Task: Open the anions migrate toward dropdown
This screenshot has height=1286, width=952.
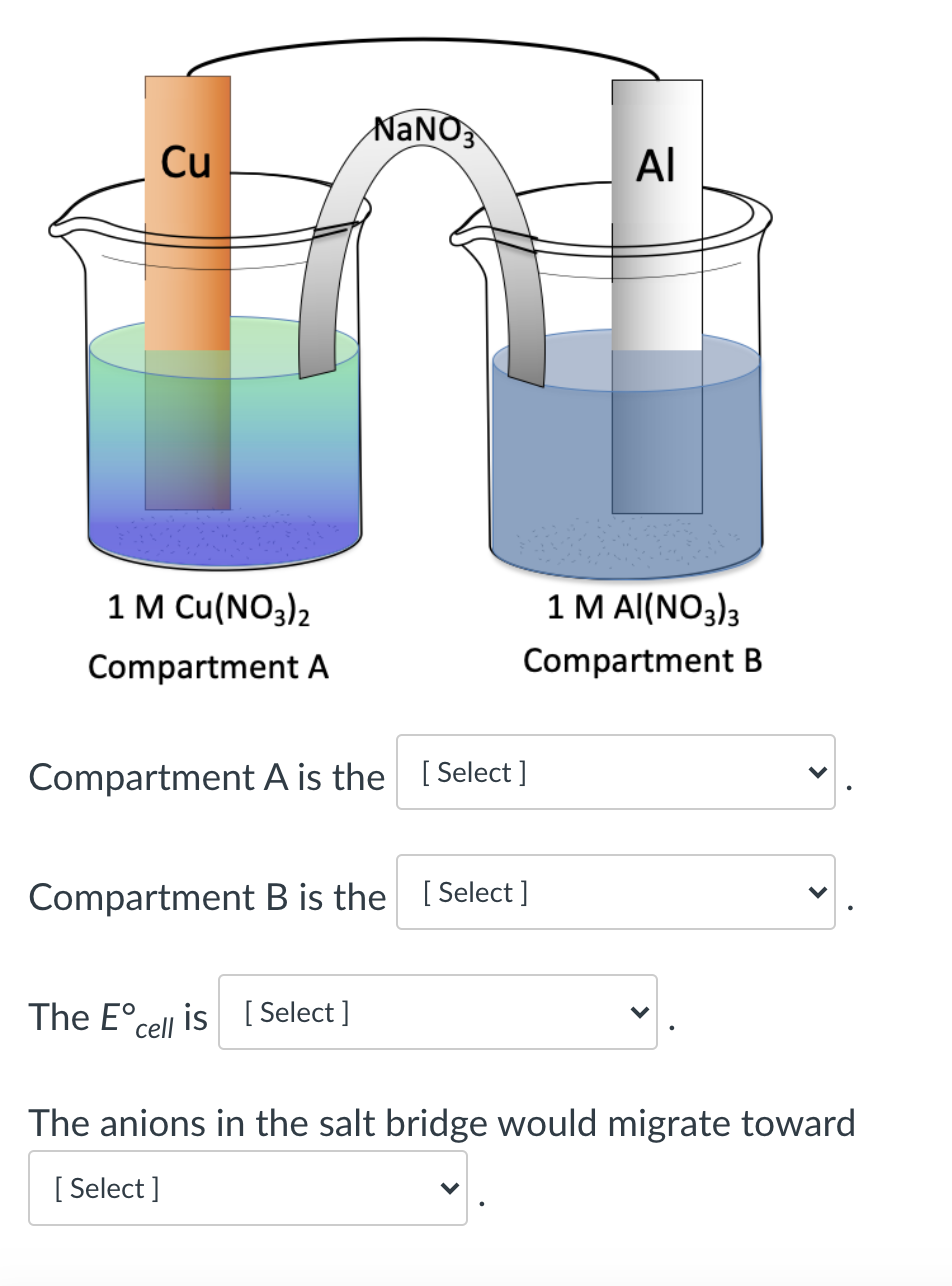Action: point(248,1188)
